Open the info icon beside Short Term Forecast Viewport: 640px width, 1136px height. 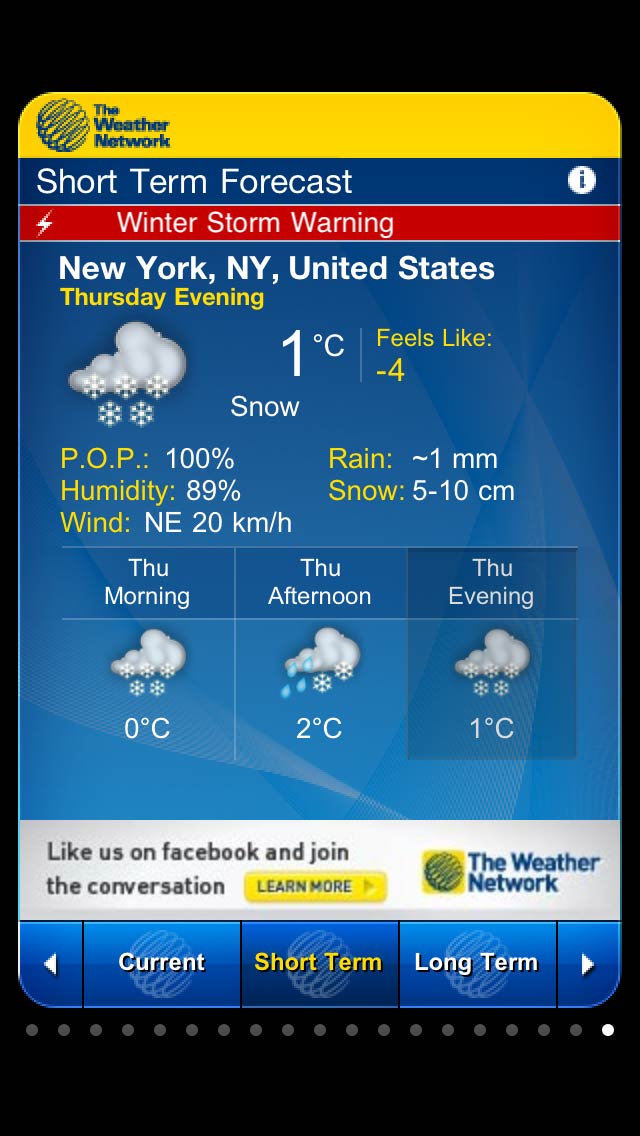pos(581,180)
